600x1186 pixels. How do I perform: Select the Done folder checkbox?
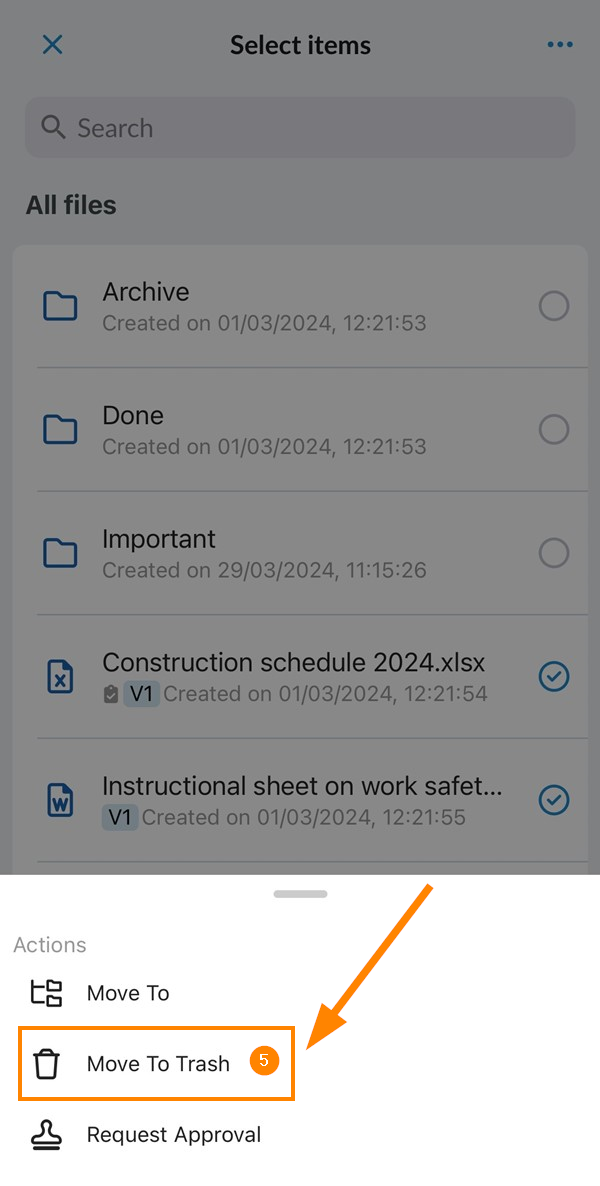point(554,430)
